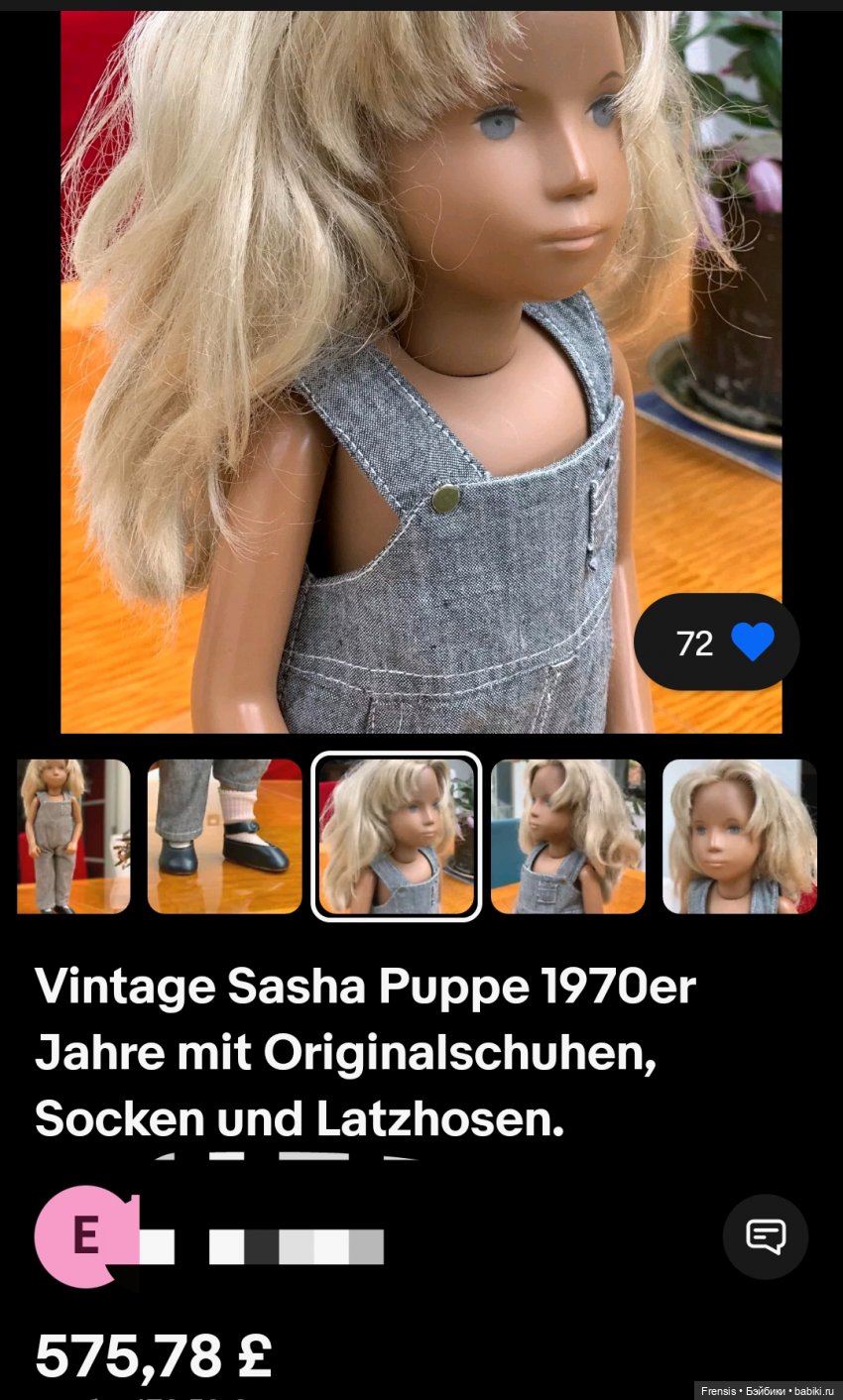The height and width of the screenshot is (1400, 843).
Task: View the side-profile doll thumbnail
Action: click(x=568, y=836)
